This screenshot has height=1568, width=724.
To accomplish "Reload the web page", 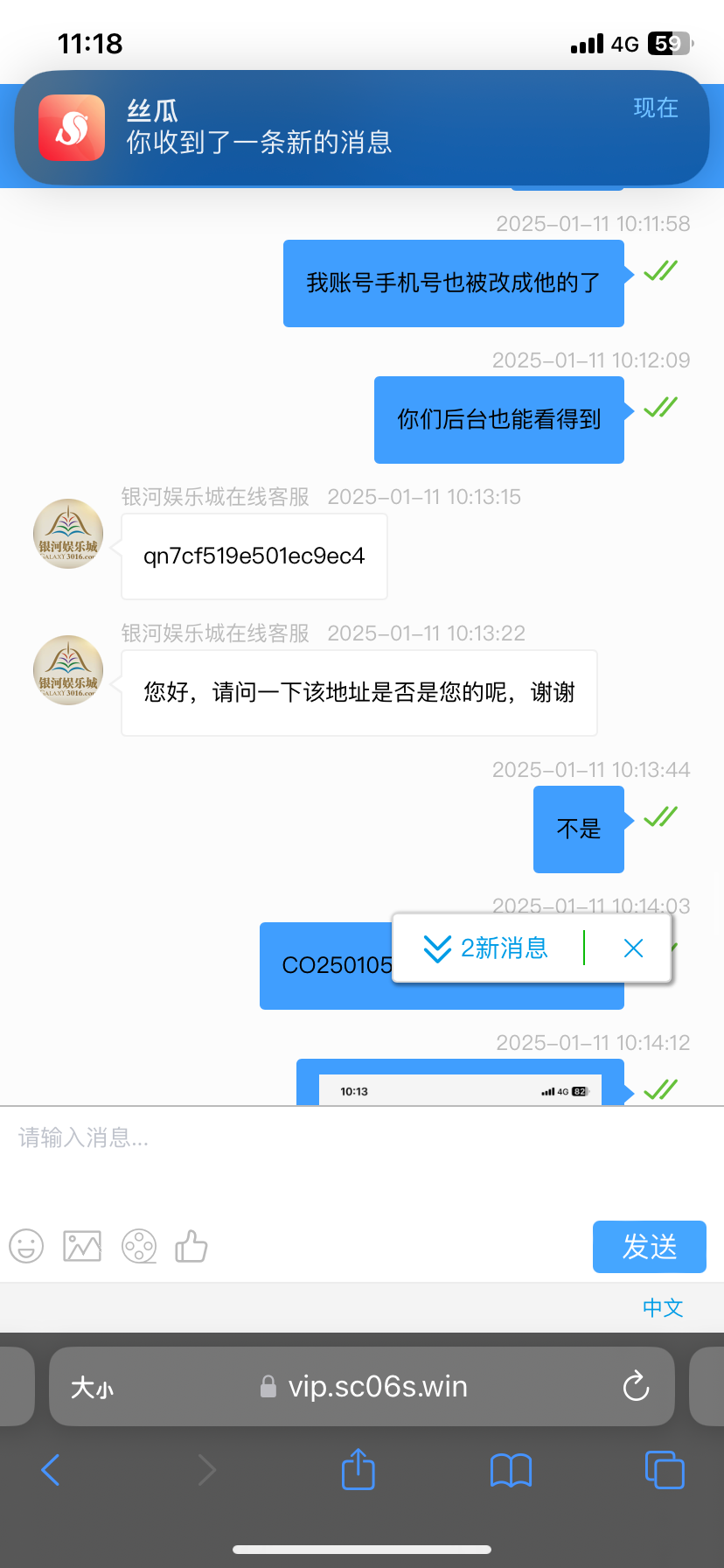I will tap(636, 1387).
